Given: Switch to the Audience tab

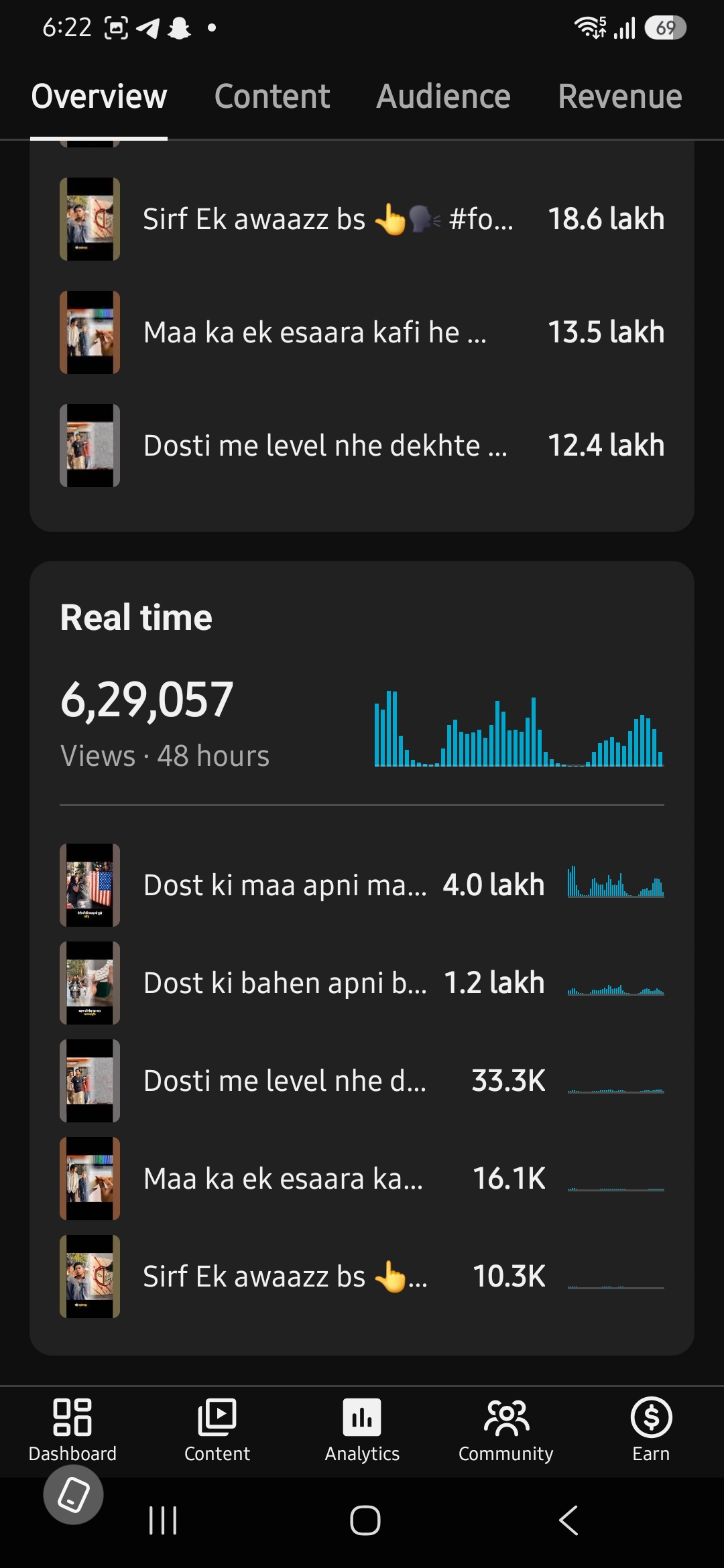Looking at the screenshot, I should click(443, 96).
